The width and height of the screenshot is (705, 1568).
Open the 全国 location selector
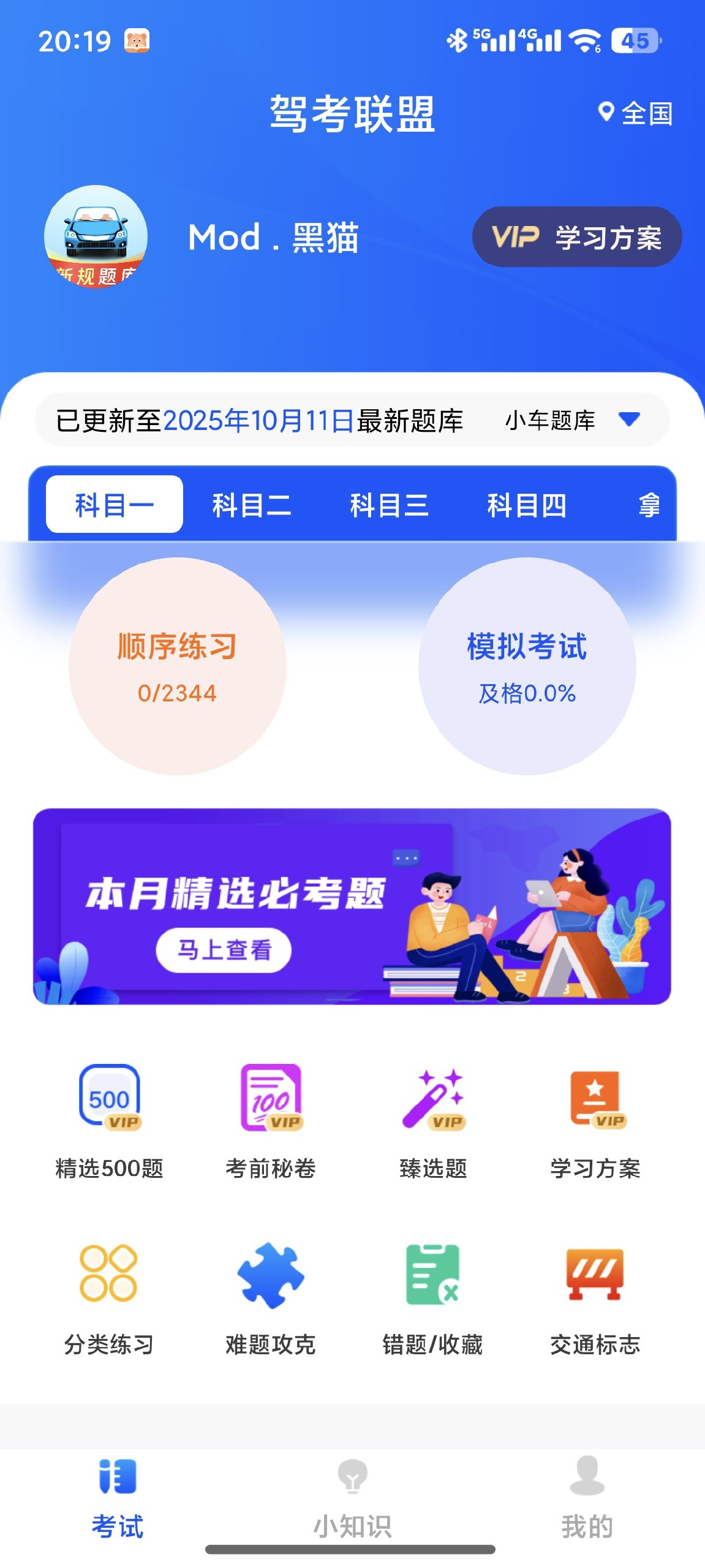coord(636,113)
